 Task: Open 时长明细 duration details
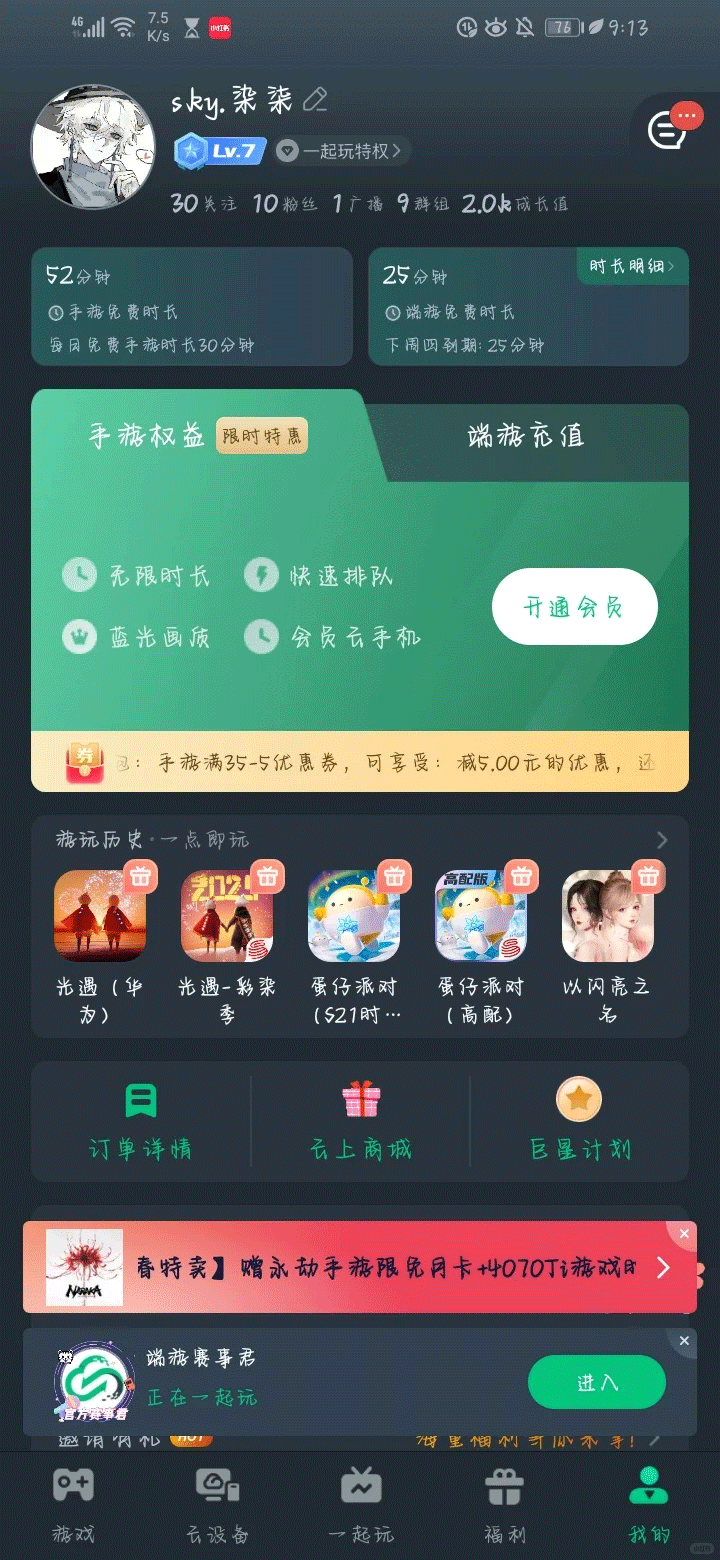[631, 266]
